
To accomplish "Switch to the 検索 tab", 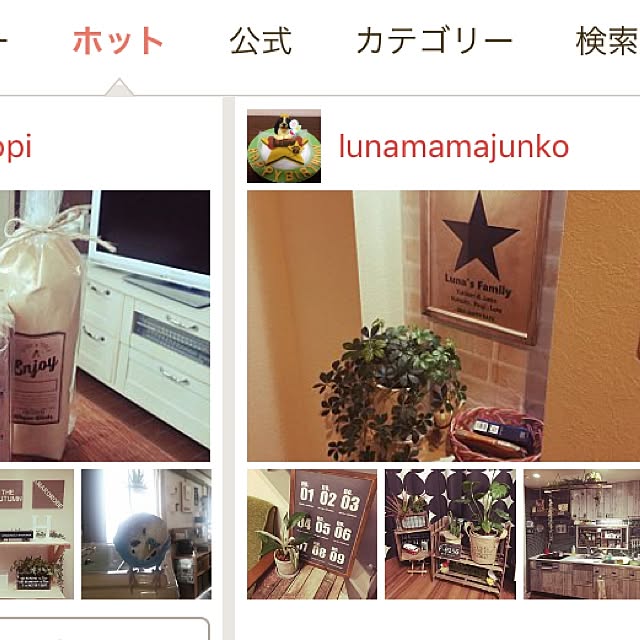I will coord(606,41).
